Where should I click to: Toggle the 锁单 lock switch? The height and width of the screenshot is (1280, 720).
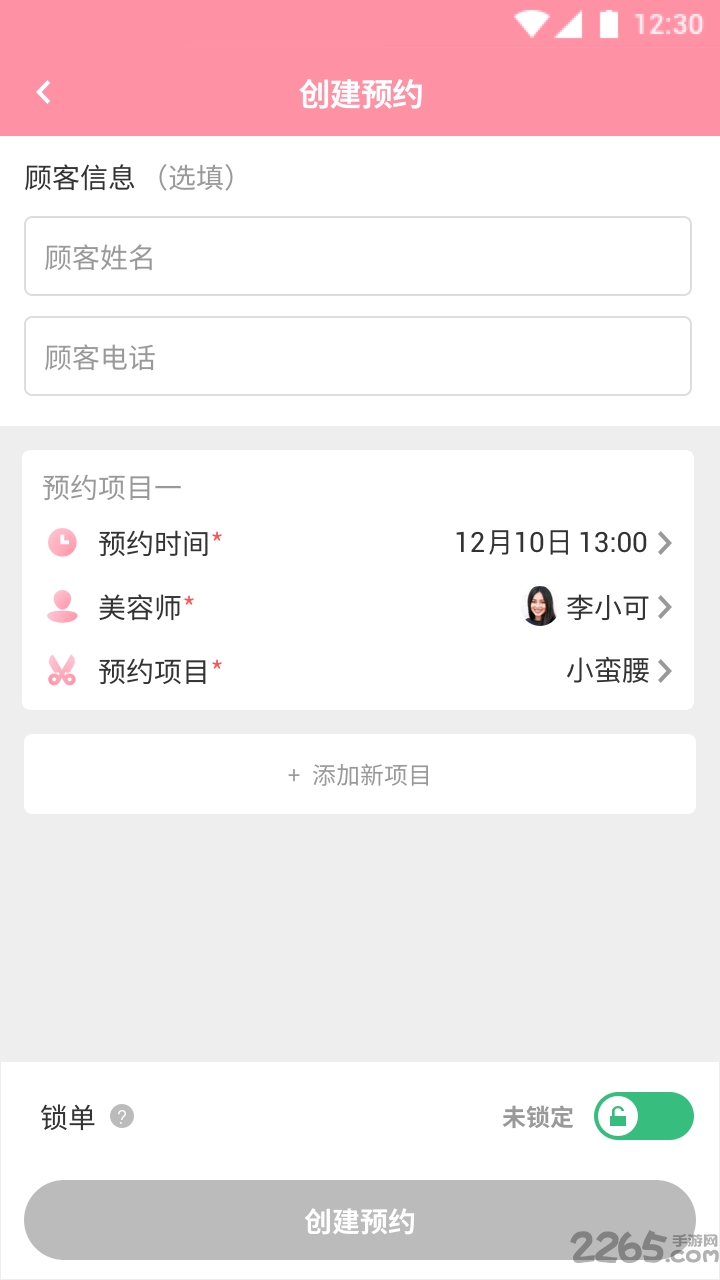pos(644,1116)
